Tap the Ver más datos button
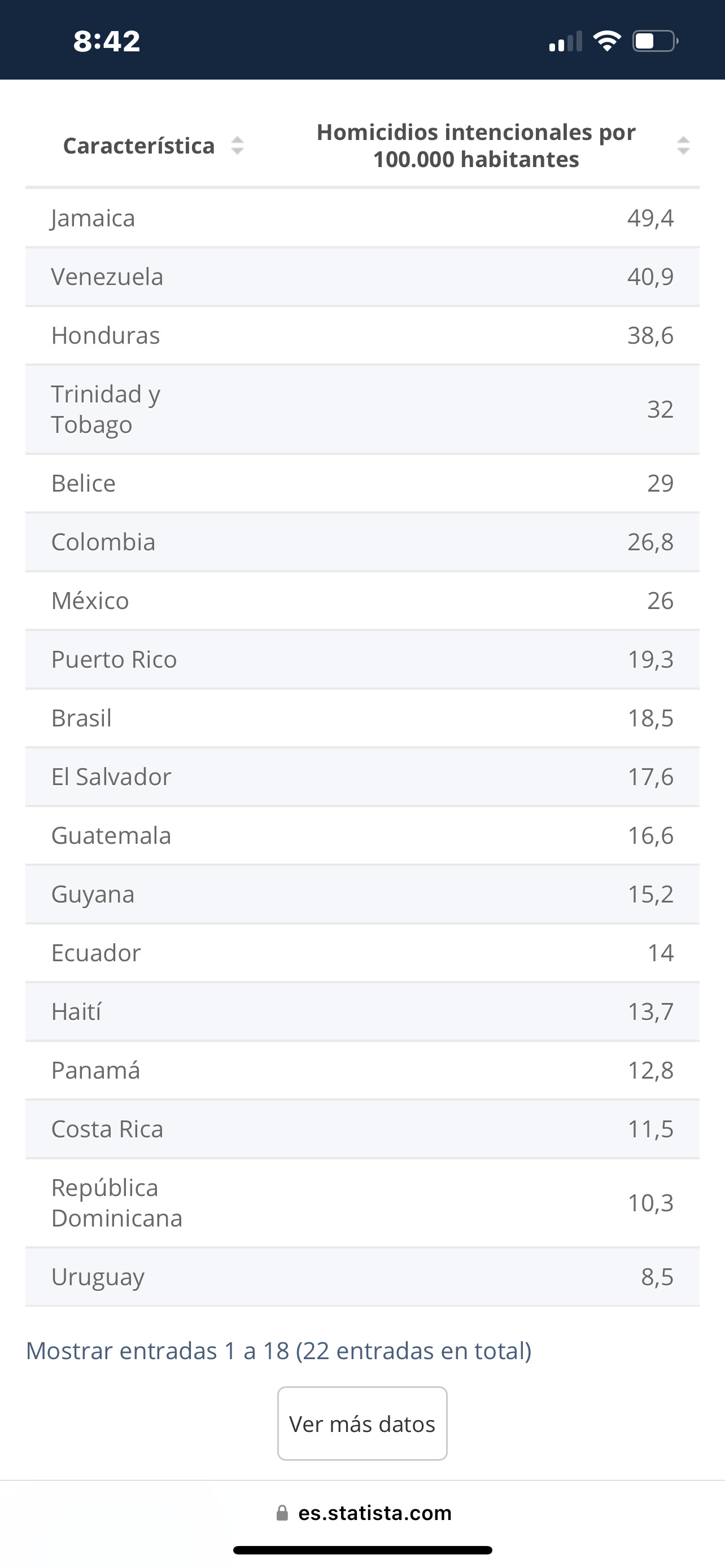 (362, 1424)
